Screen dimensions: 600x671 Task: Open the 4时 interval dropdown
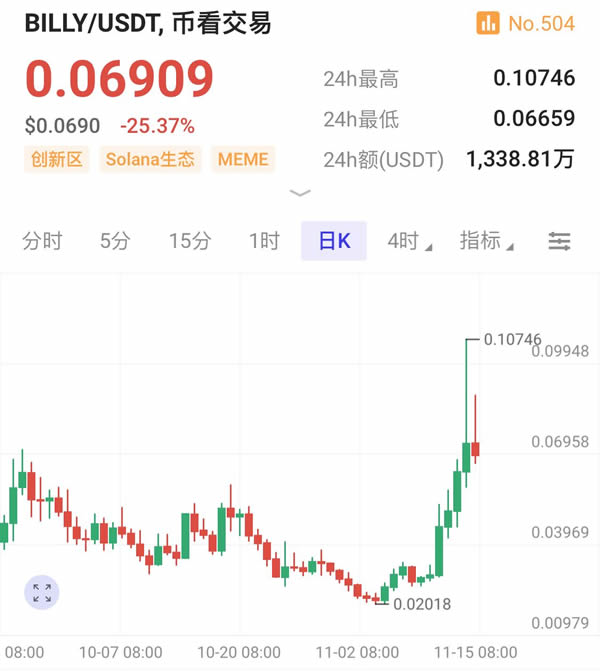[x=408, y=241]
